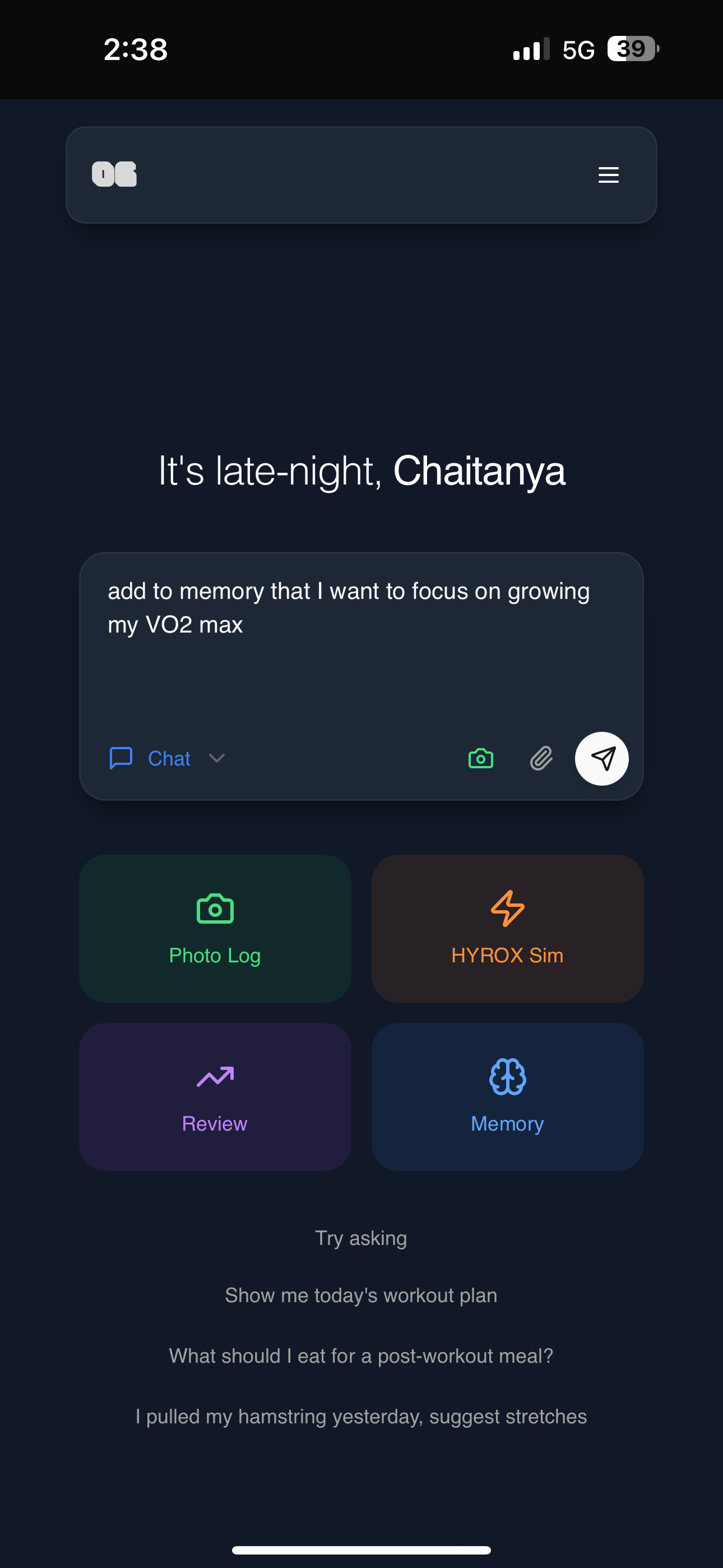This screenshot has height=1568, width=723.
Task: Ask the post-workout meal suggestion
Action: (x=361, y=1355)
